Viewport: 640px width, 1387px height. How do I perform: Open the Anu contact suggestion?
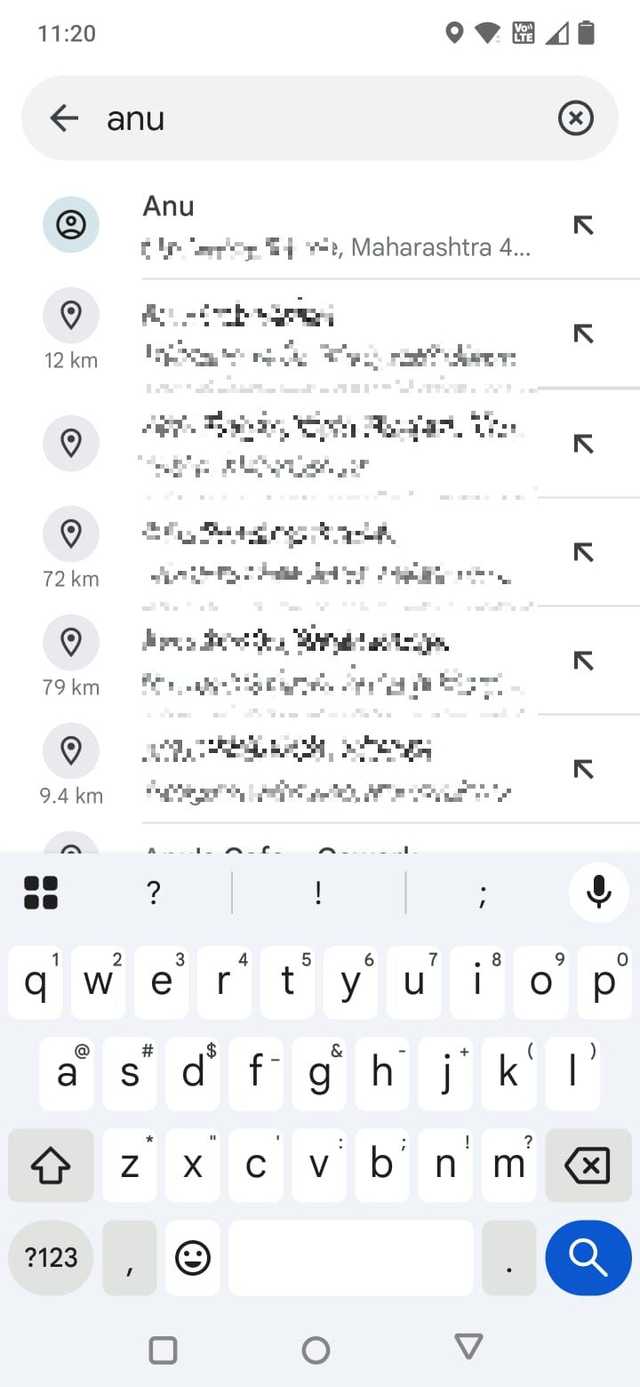pos(320,225)
